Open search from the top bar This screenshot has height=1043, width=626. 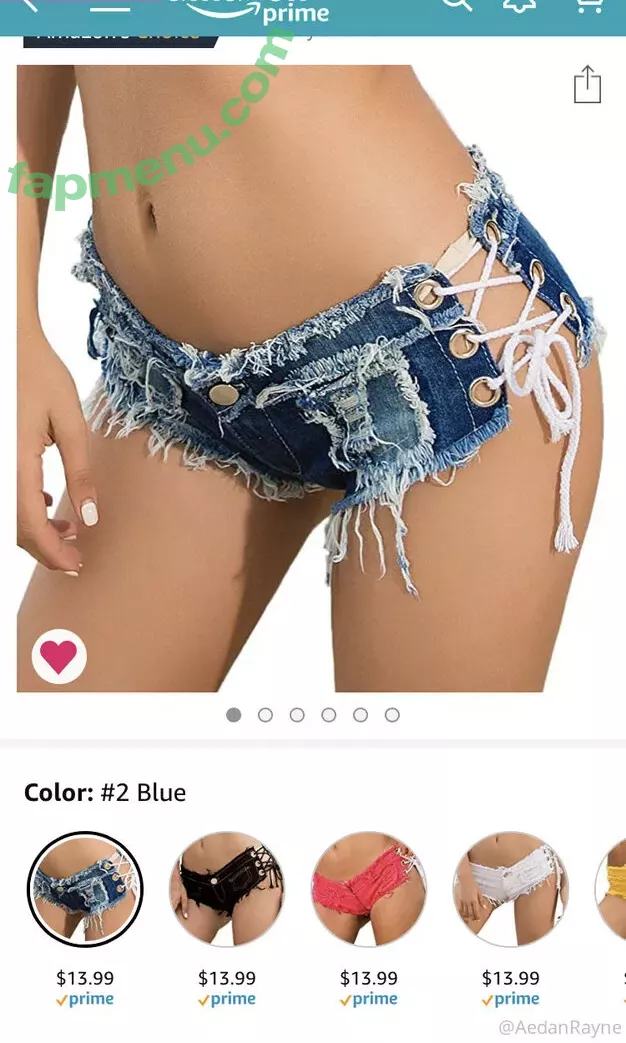pos(457,5)
